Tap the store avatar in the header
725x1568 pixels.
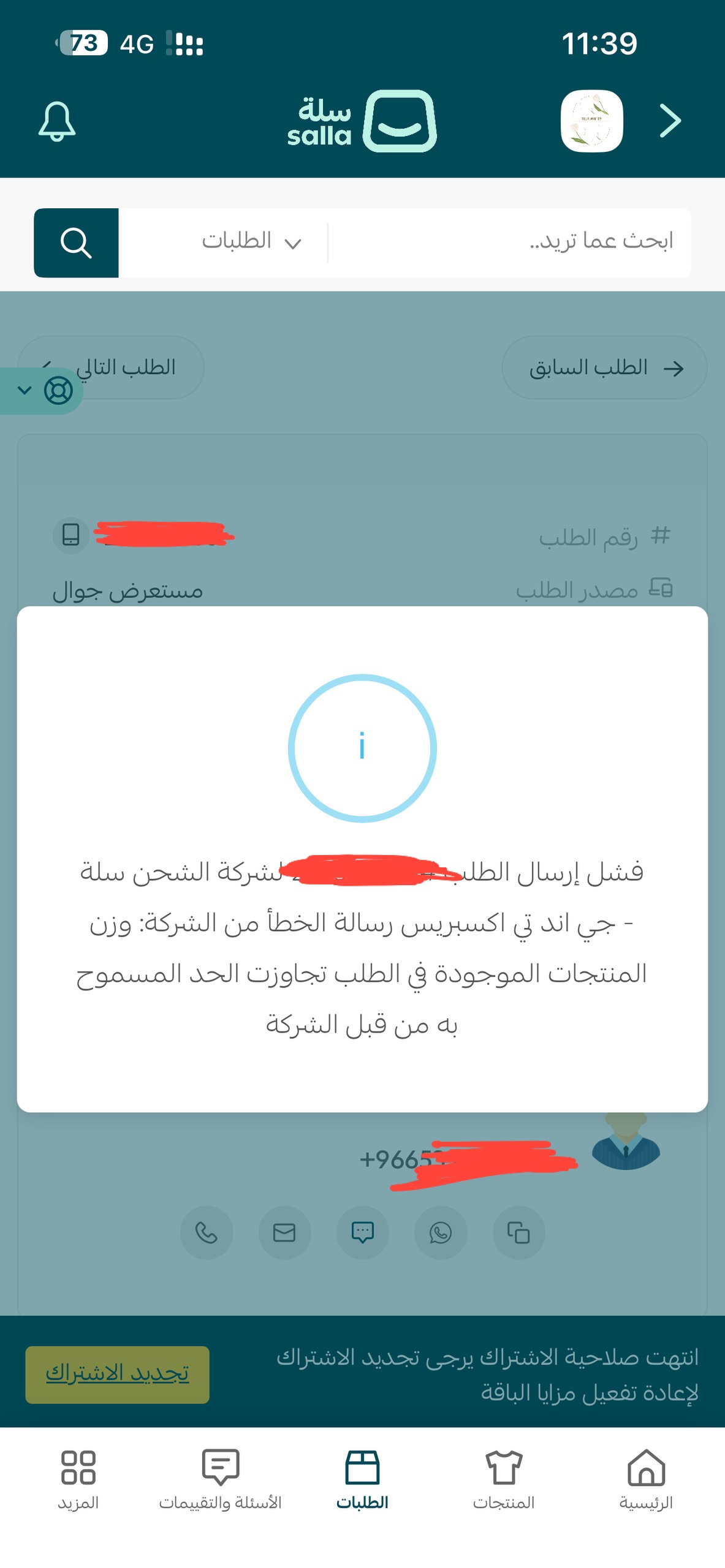[x=591, y=121]
